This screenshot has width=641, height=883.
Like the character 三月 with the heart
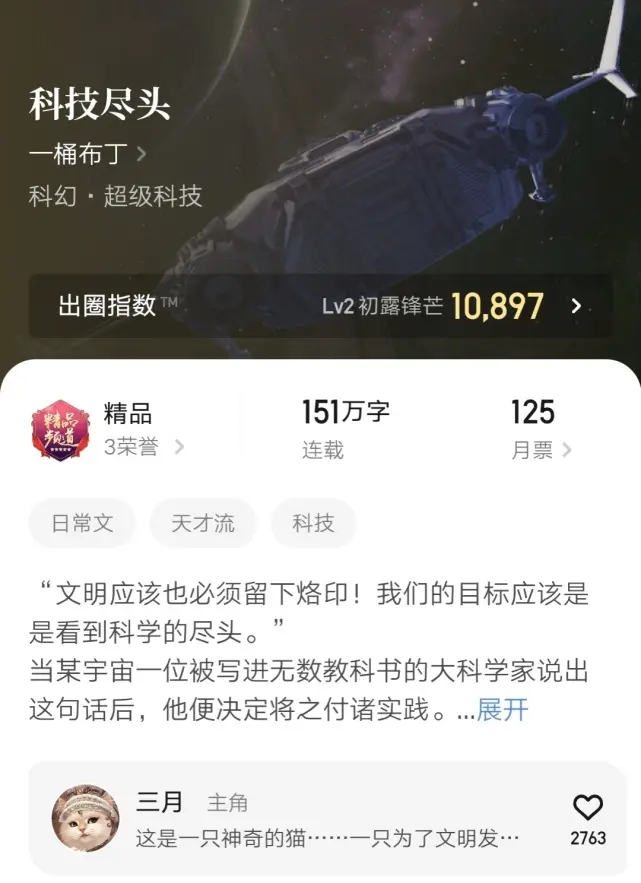587,808
